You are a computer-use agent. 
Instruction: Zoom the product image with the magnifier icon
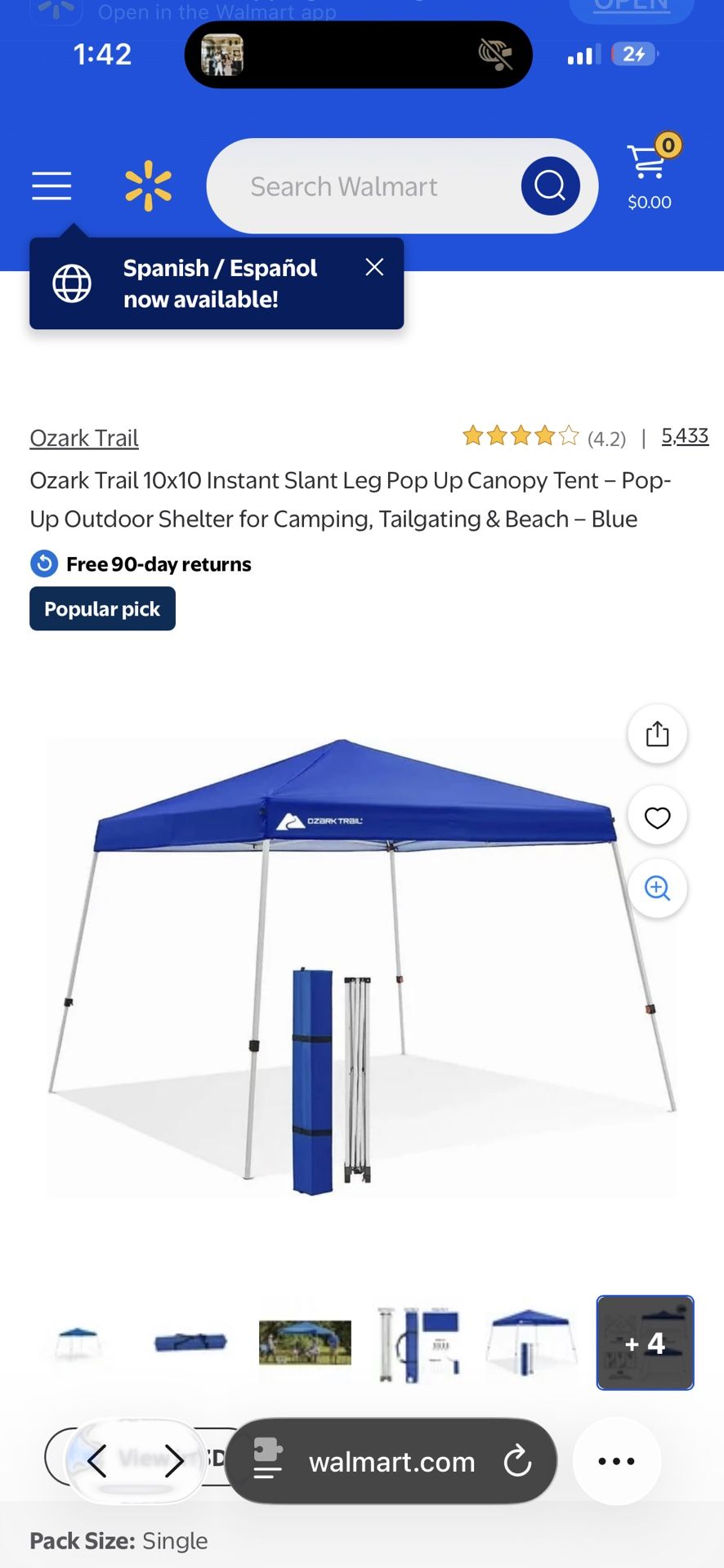(657, 889)
